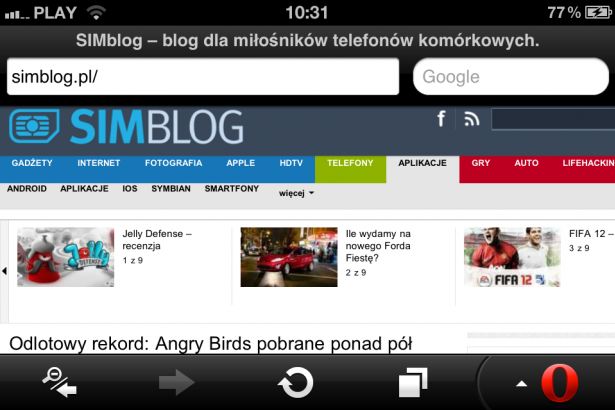Open the Fotografia section
Viewport: 615px width, 410px height.
click(173, 163)
